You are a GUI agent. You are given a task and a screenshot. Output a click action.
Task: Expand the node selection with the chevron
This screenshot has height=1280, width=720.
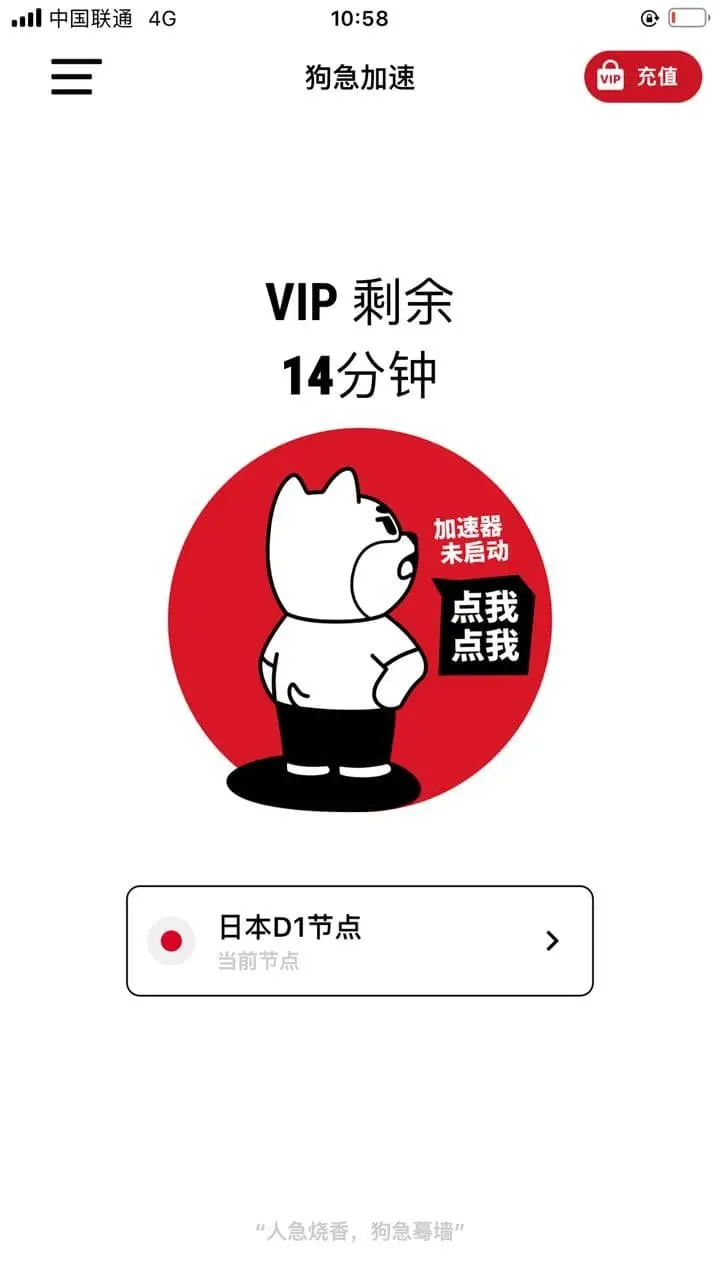(x=551, y=940)
